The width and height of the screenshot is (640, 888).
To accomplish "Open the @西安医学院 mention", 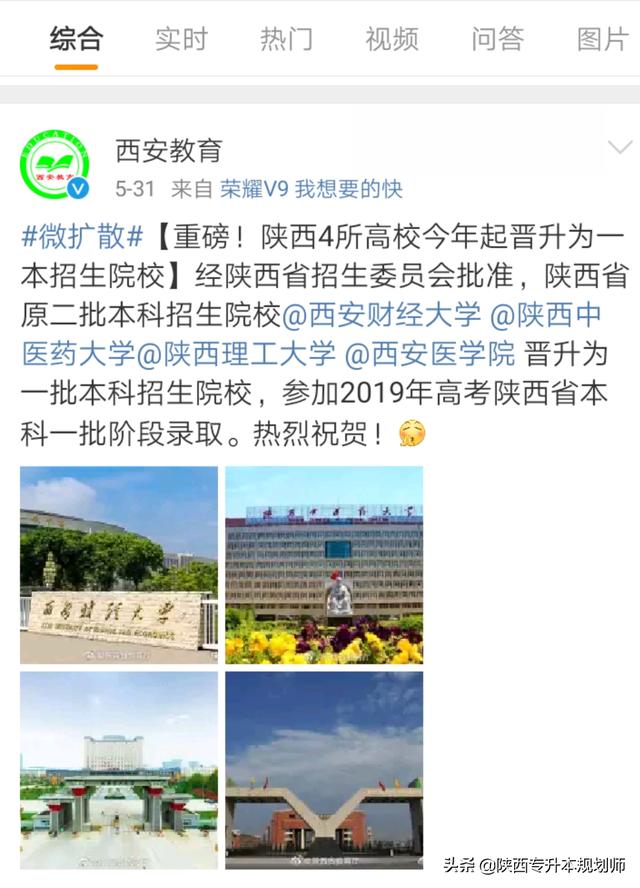I will pos(430,354).
